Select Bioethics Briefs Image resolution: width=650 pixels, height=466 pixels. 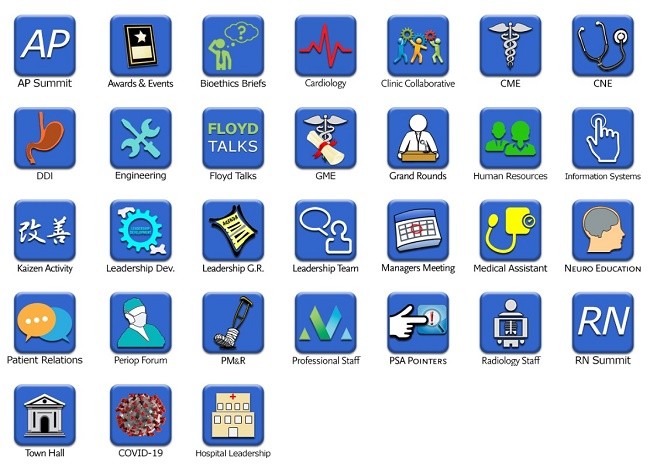click(x=232, y=45)
